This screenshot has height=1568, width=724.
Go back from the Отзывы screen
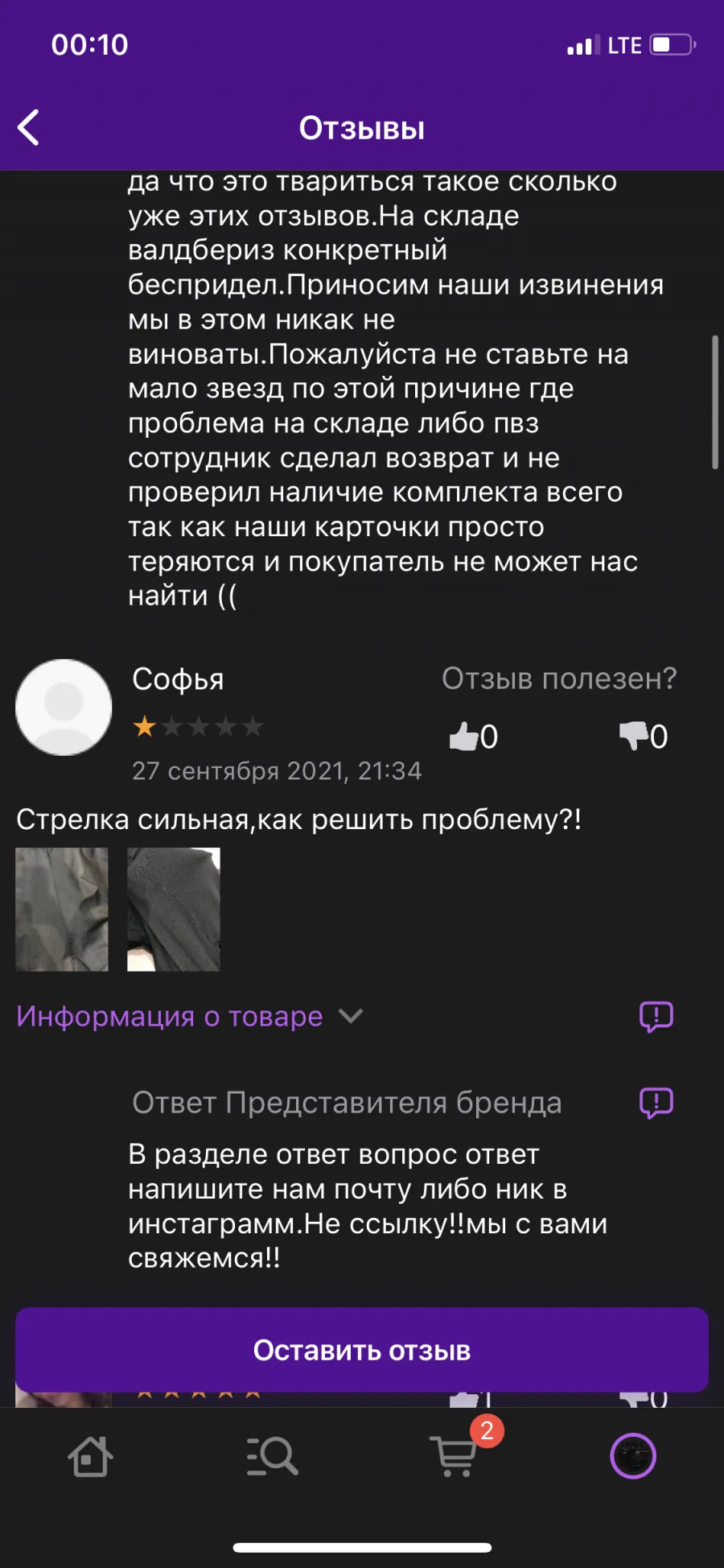[29, 128]
